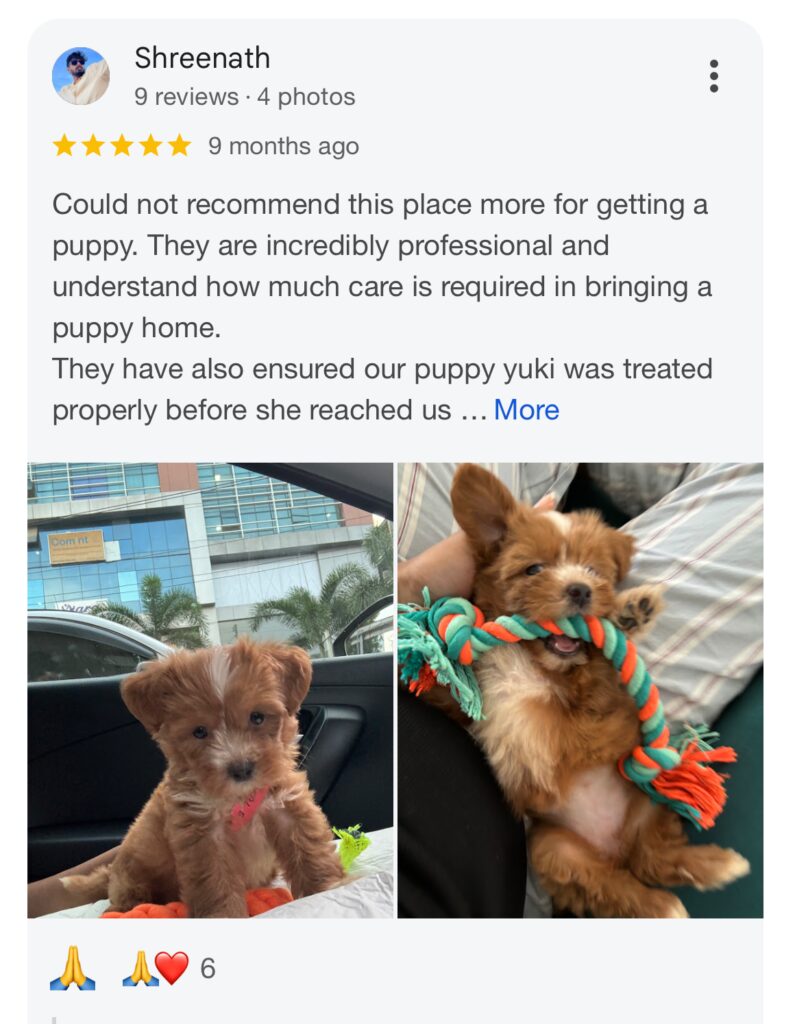View the 6 reactions on this review
795x1024 pixels.
(x=170, y=968)
